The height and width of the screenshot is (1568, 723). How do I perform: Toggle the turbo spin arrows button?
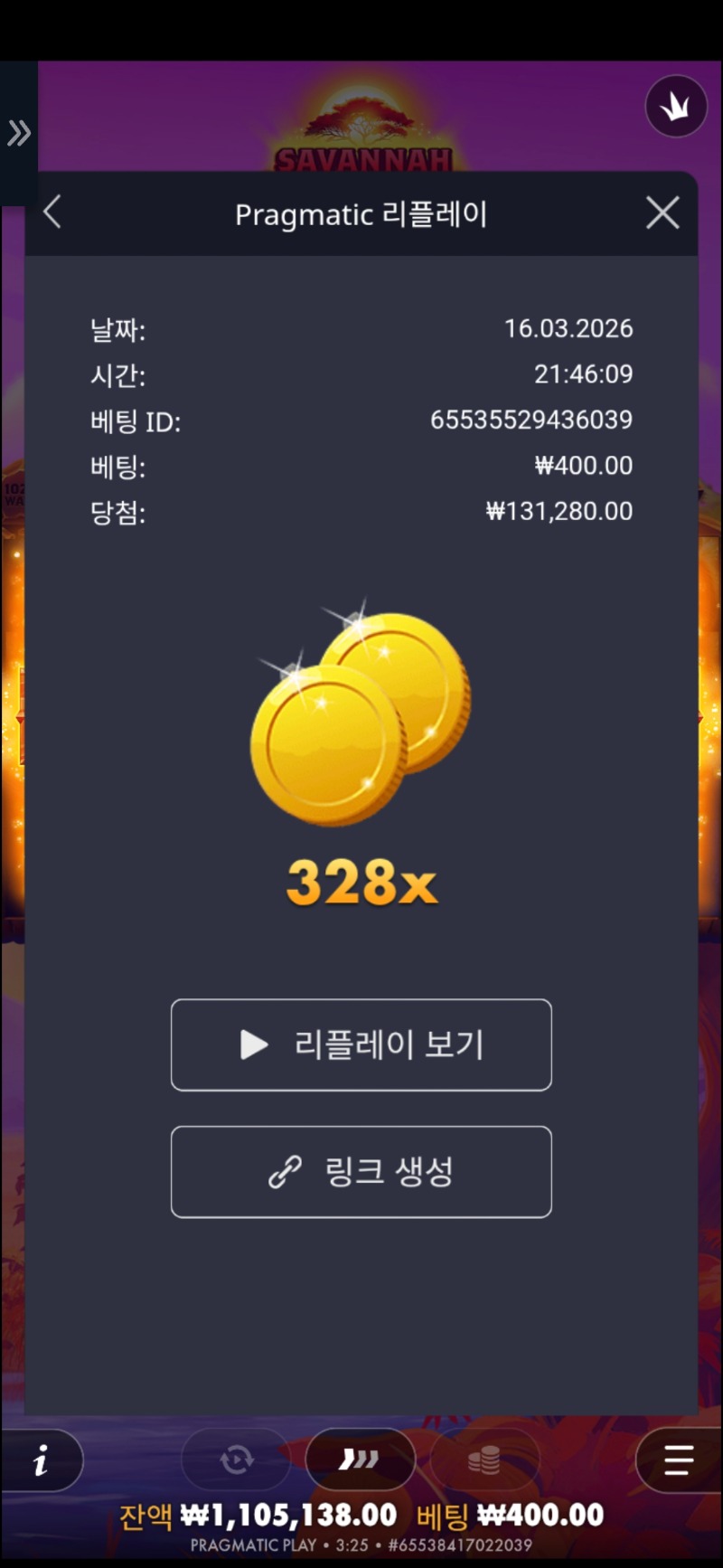click(x=360, y=1459)
